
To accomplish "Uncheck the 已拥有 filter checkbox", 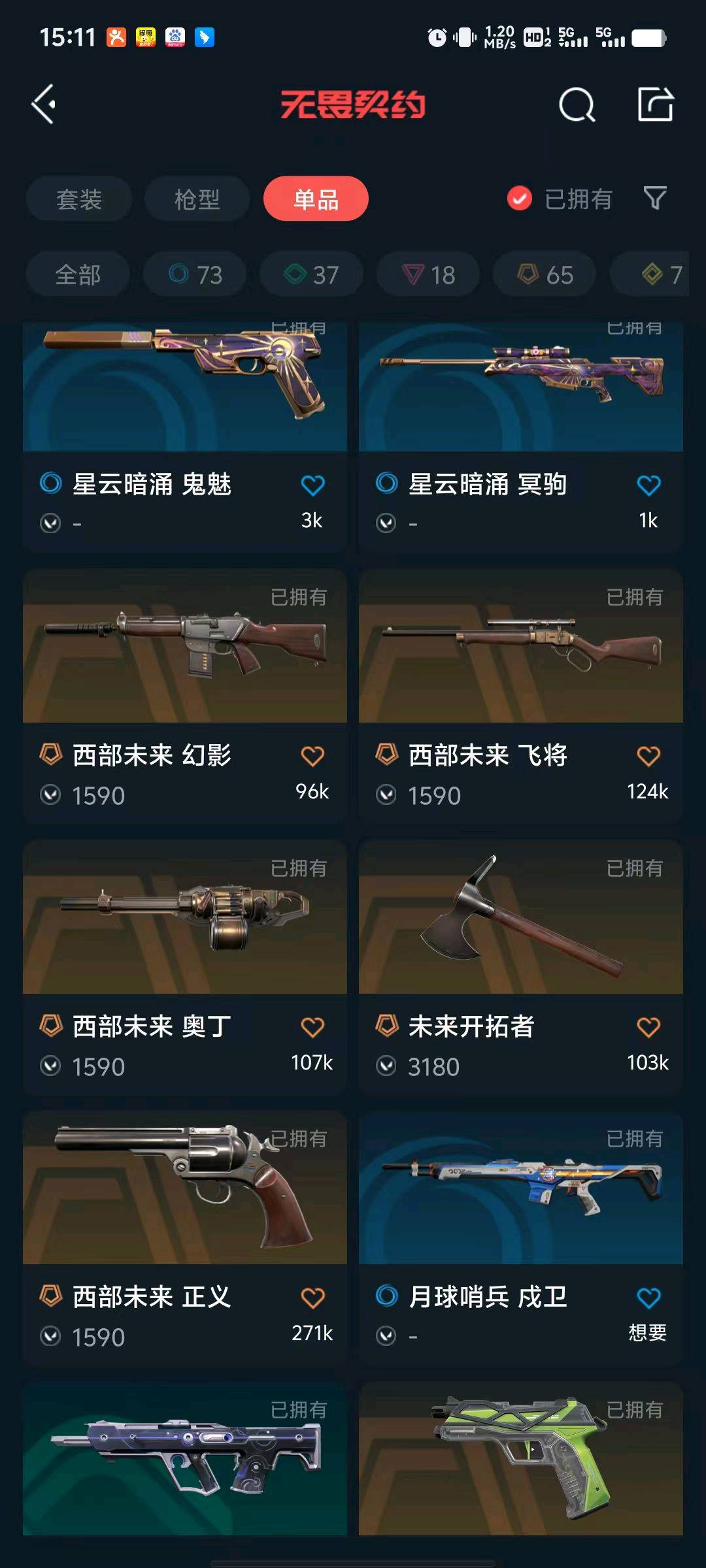I will (520, 199).
